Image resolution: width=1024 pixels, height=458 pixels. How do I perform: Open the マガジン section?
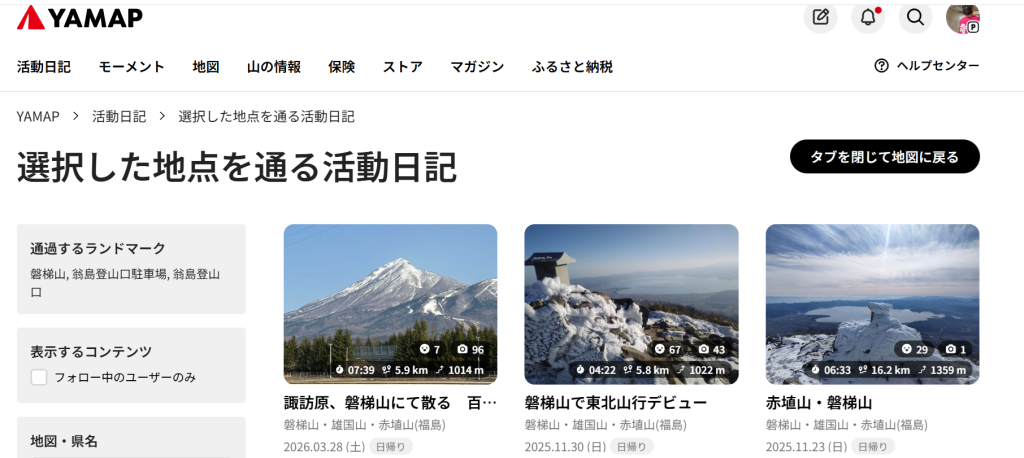click(477, 67)
